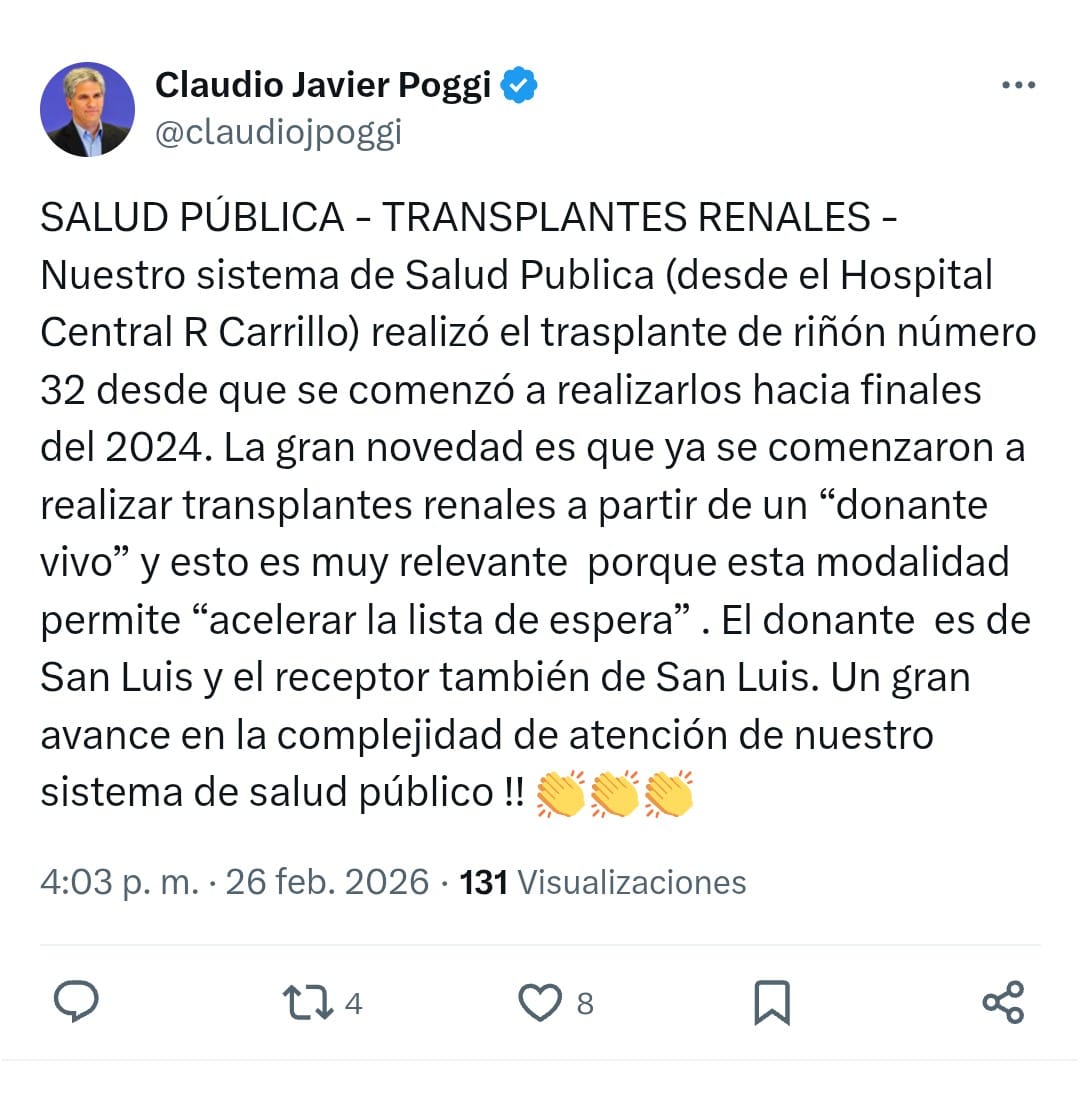The height and width of the screenshot is (1102, 1080).
Task: Share this tweet
Action: click(x=1003, y=1002)
